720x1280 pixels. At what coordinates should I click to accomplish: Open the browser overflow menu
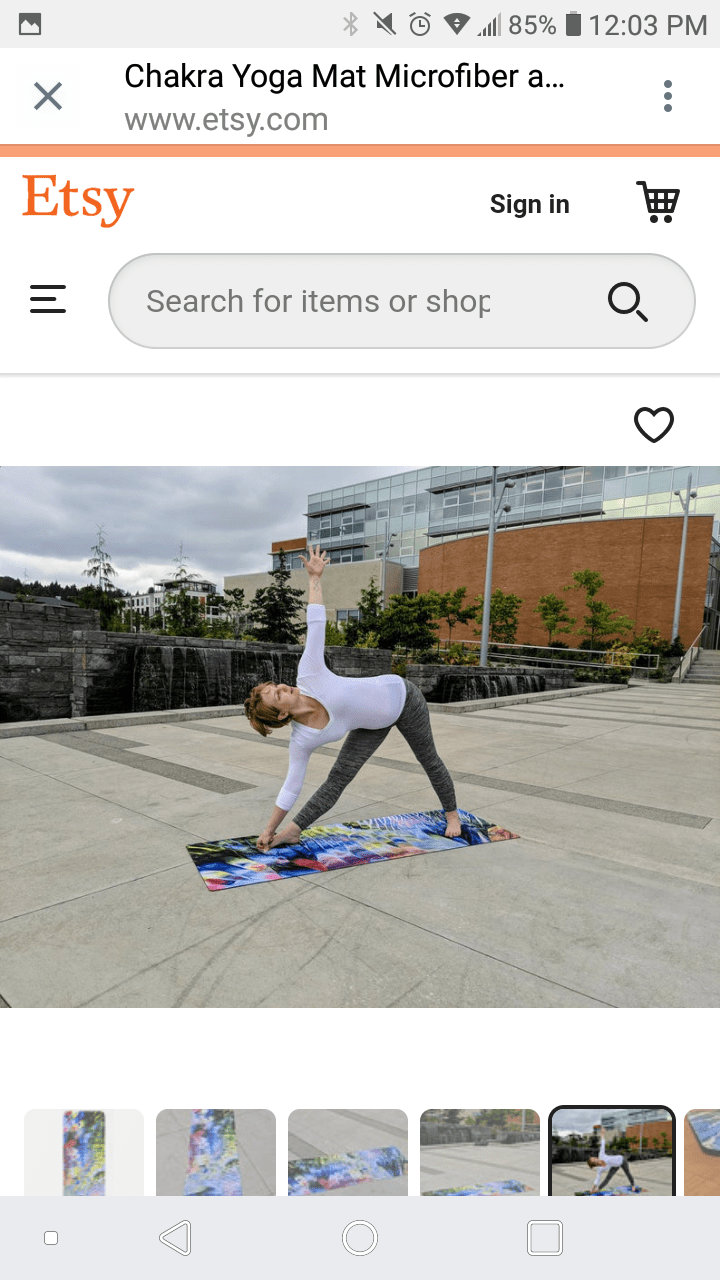click(x=667, y=97)
